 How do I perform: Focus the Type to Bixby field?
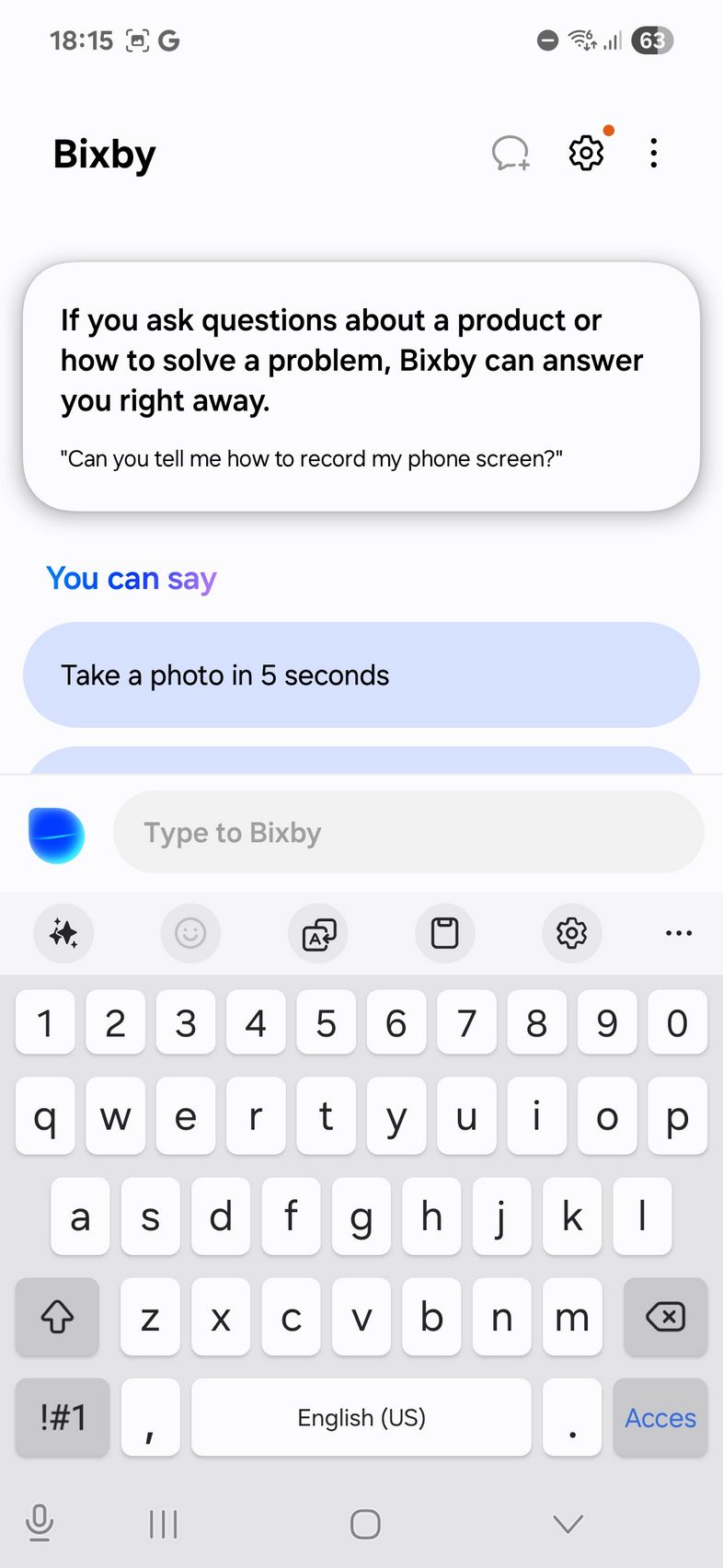[408, 833]
